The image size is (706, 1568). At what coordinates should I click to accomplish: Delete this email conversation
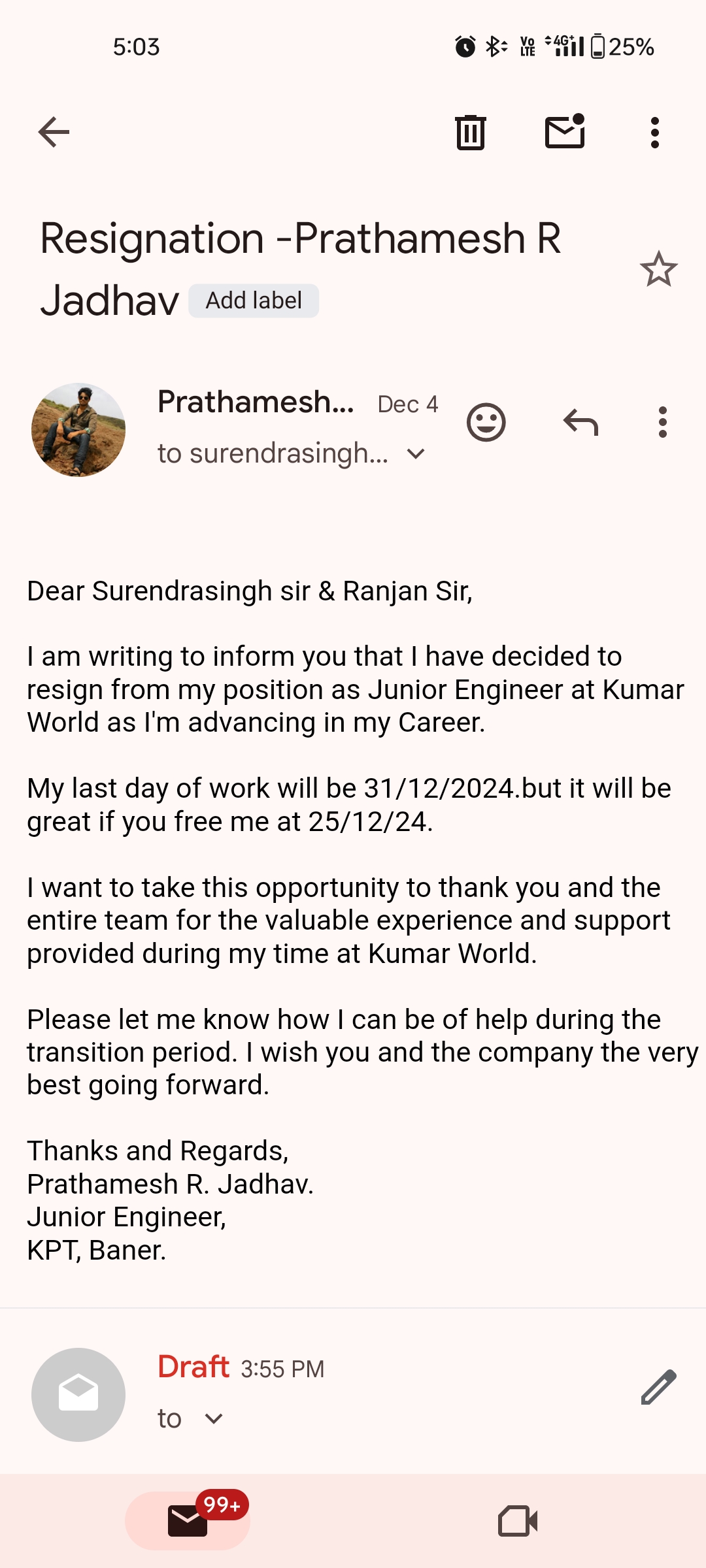(470, 133)
